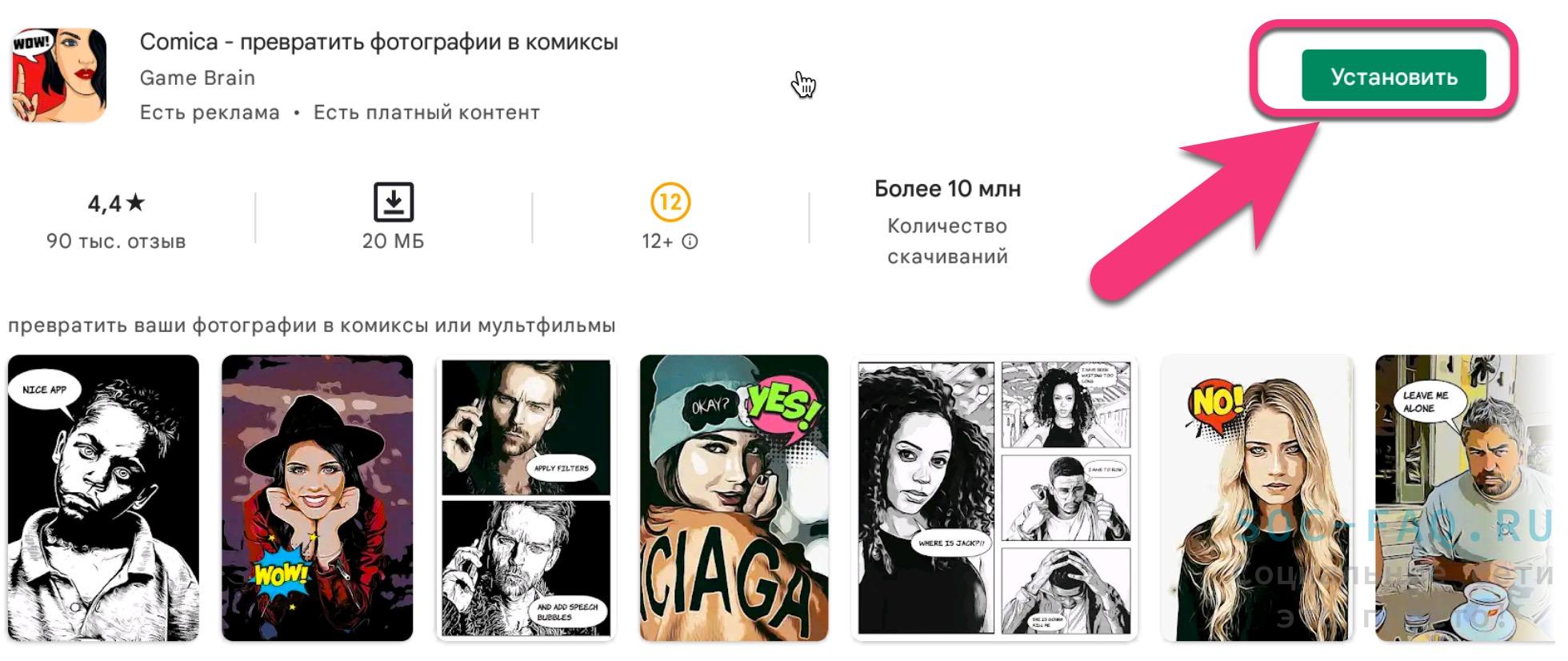The image size is (1568, 661).
Task: Show info about the 12+ age rating
Action: point(690,241)
